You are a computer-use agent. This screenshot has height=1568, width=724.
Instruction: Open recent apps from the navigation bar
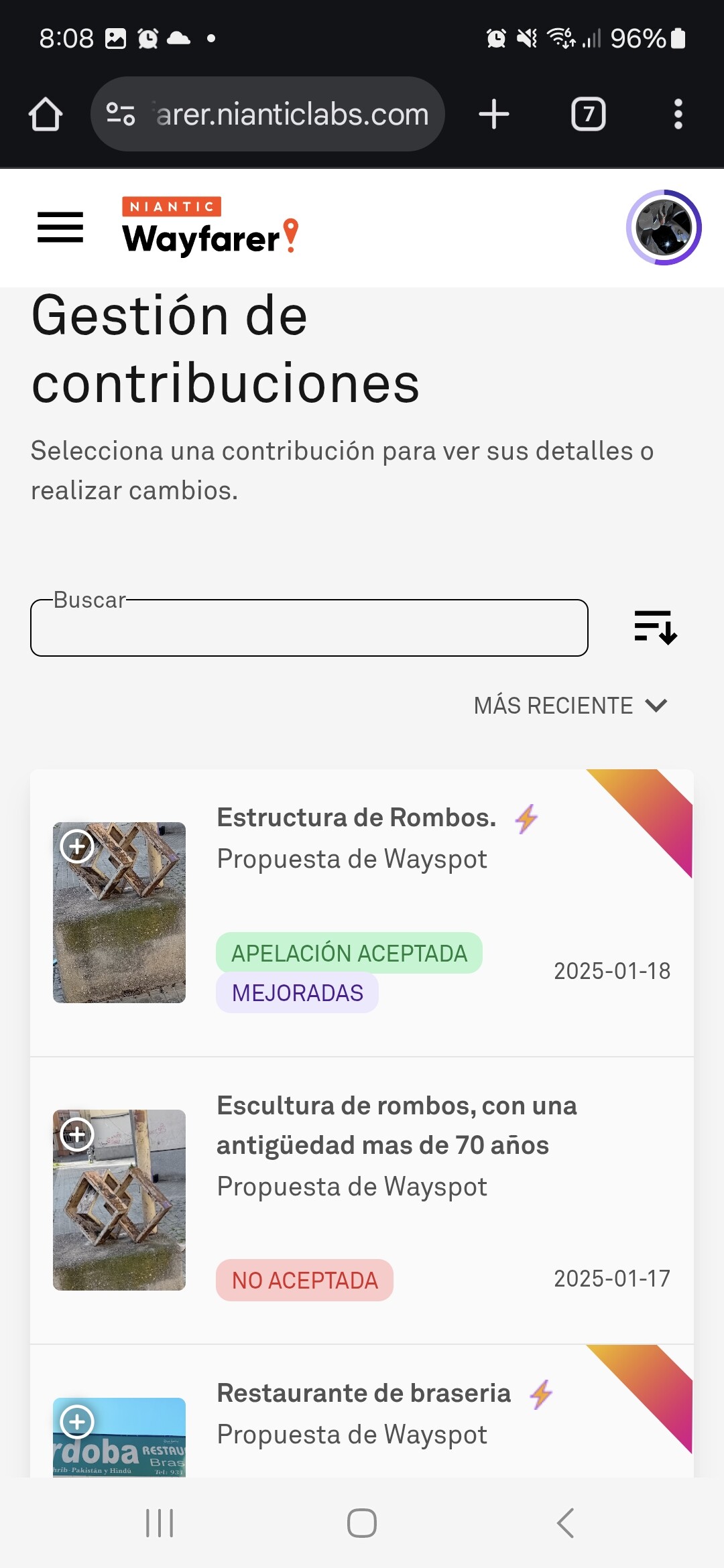click(x=160, y=1523)
